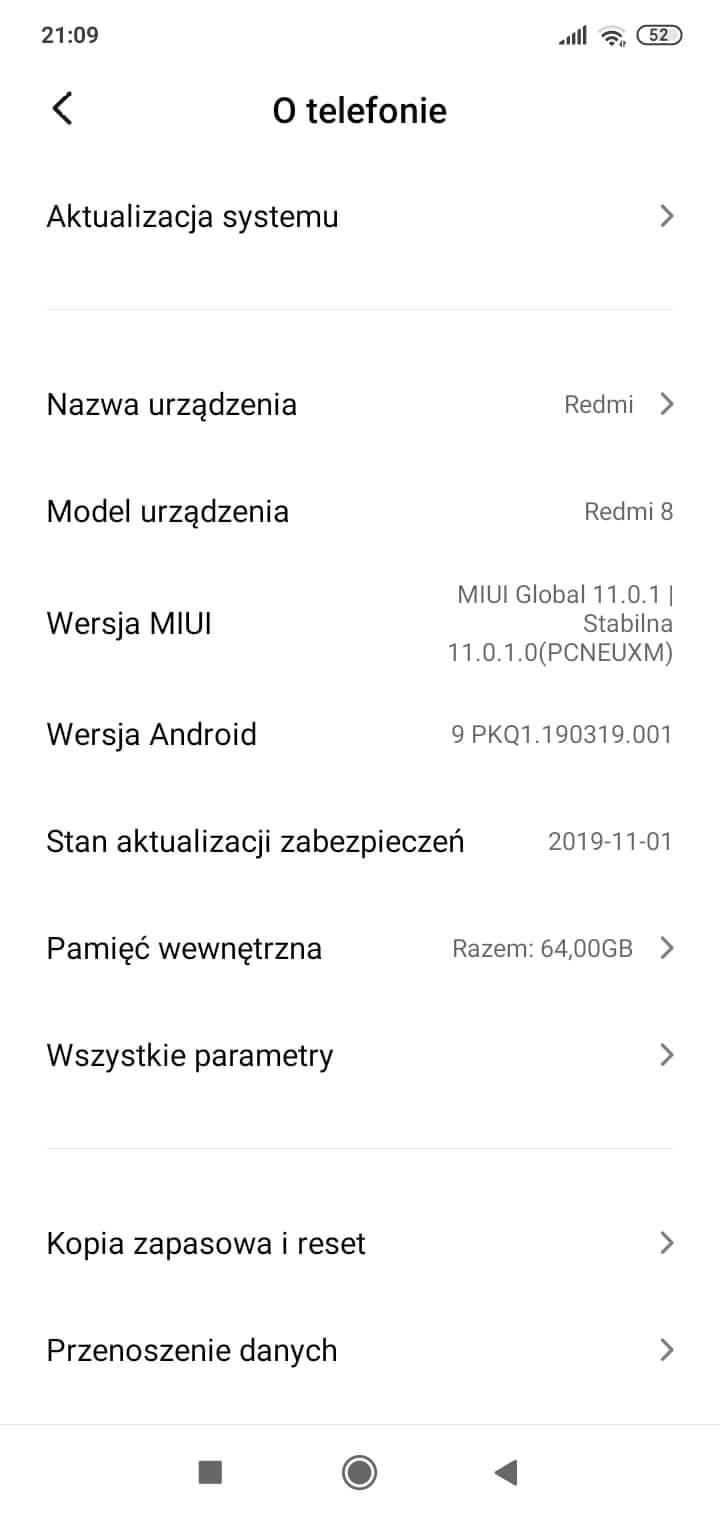View Wszystkie parametry
720x1520 pixels.
point(360,1055)
